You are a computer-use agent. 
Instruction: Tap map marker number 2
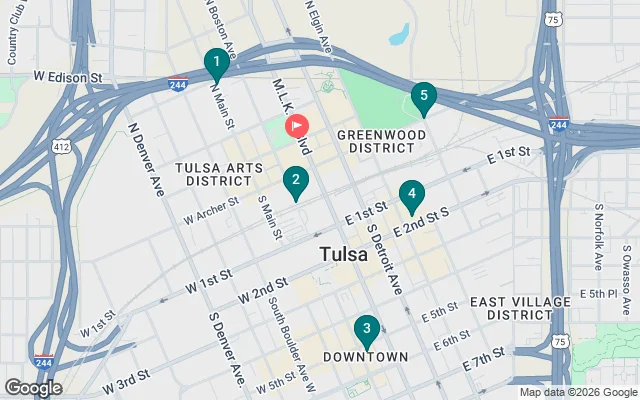(294, 180)
